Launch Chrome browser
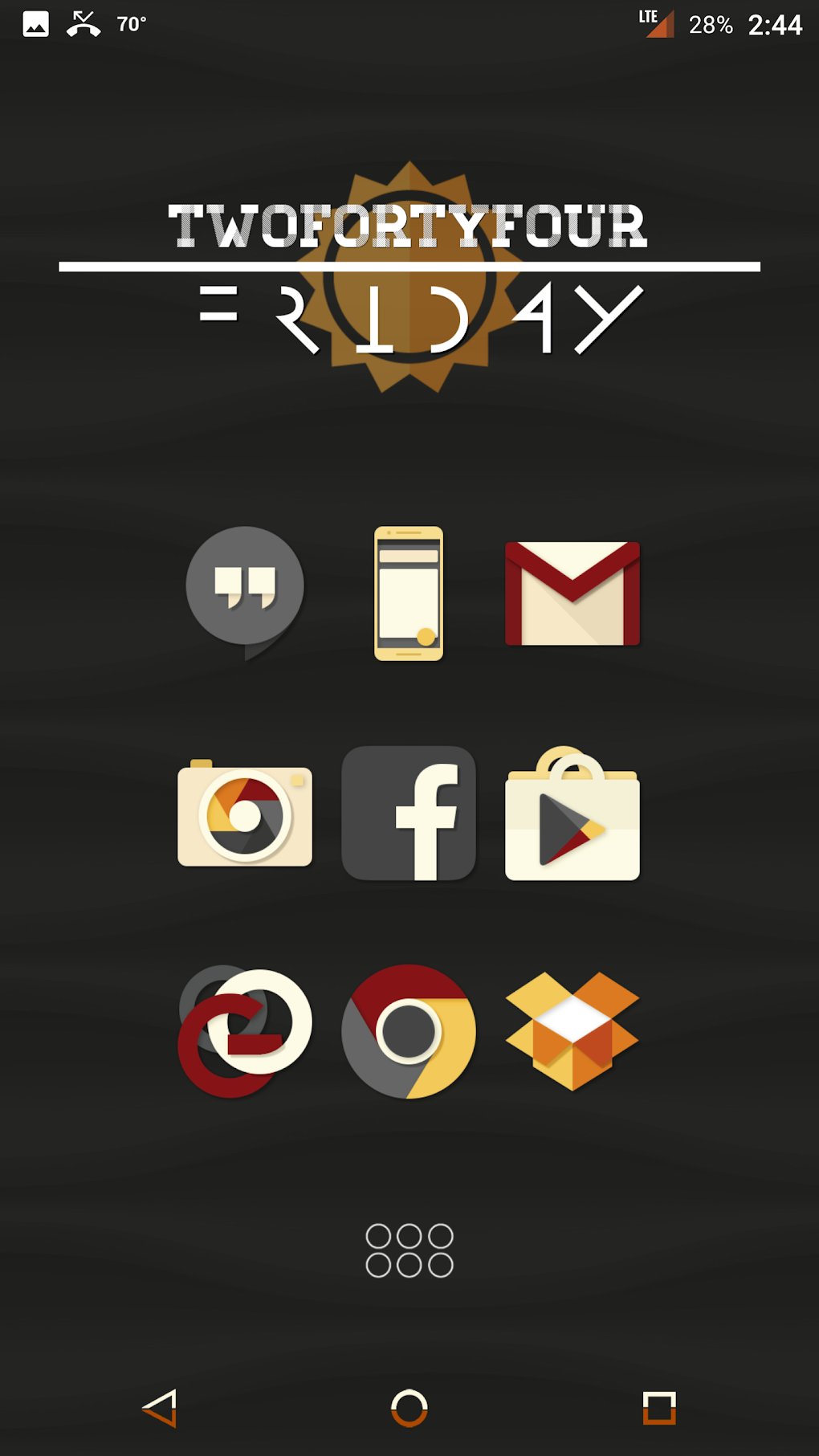Viewport: 819px width, 1456px height. click(x=409, y=1032)
